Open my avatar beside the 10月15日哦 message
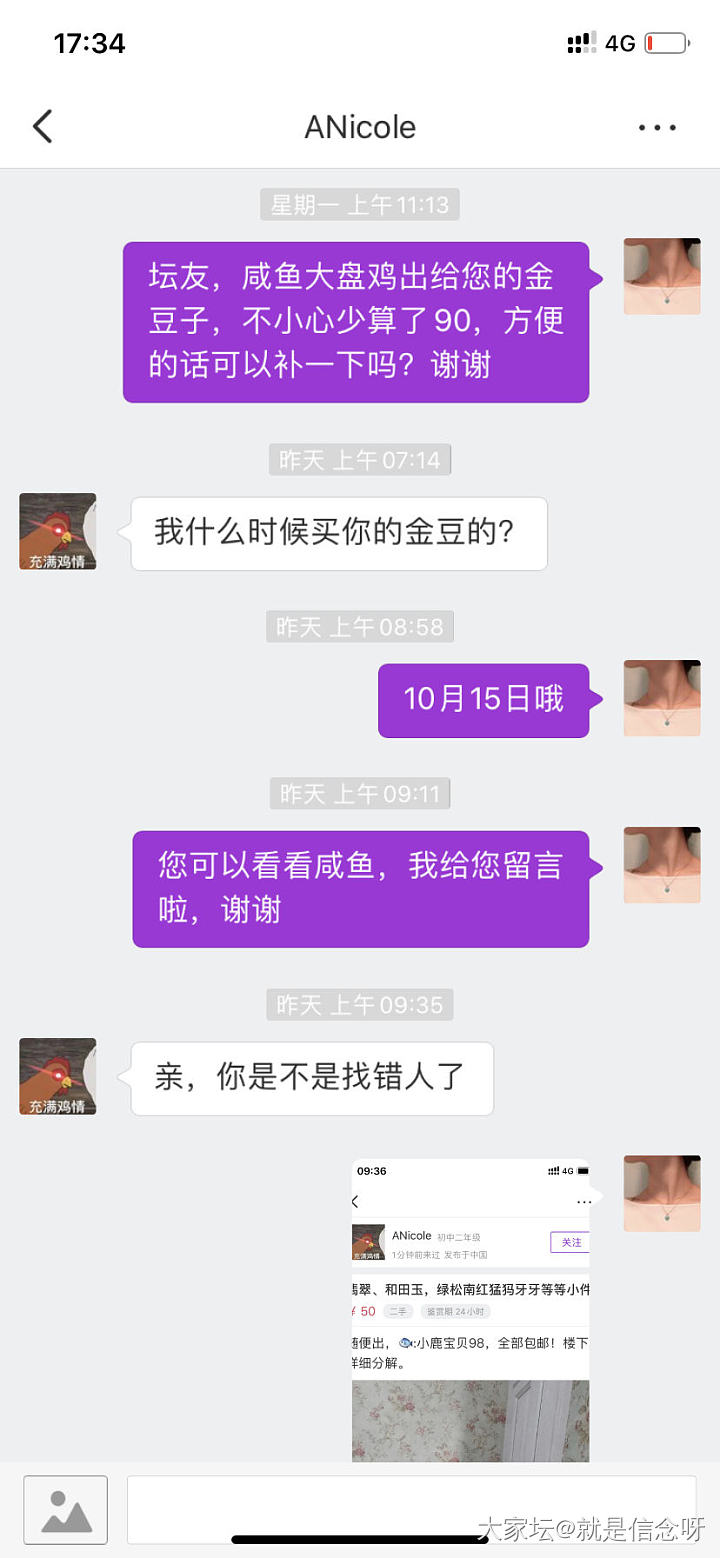Image resolution: width=720 pixels, height=1558 pixels. click(x=662, y=698)
